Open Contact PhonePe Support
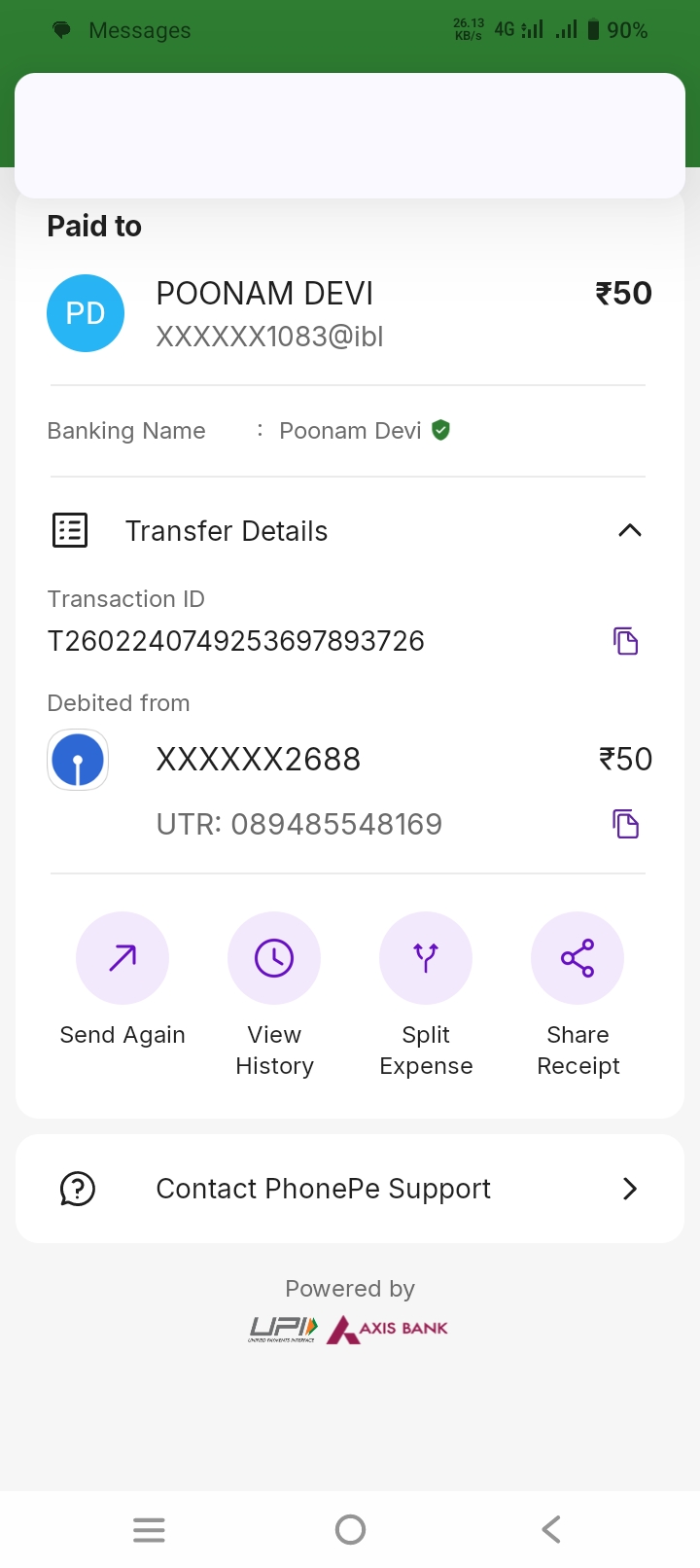 pos(350,1189)
